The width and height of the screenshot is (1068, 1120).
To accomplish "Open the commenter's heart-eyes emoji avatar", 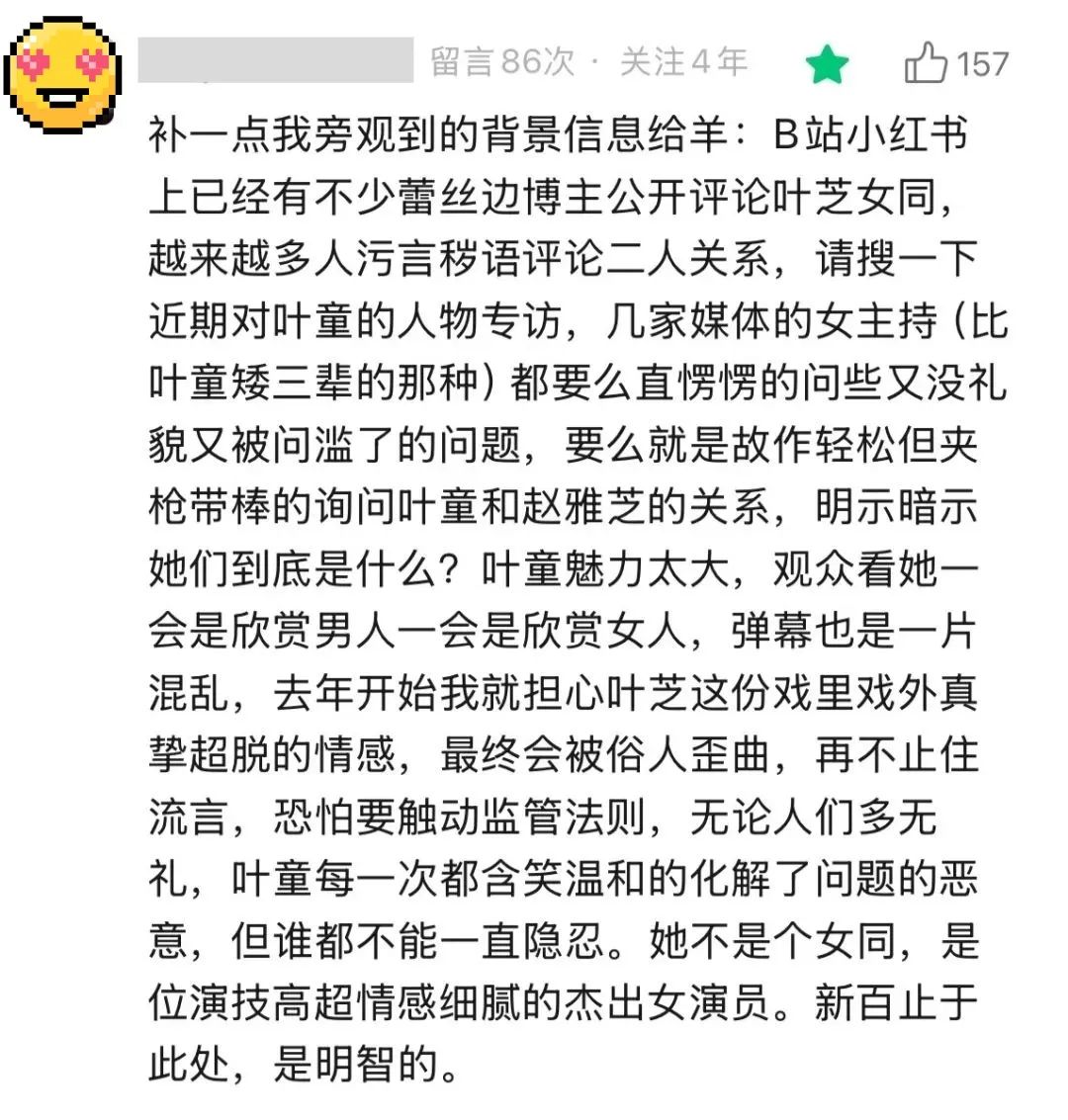I will pyautogui.click(x=63, y=73).
